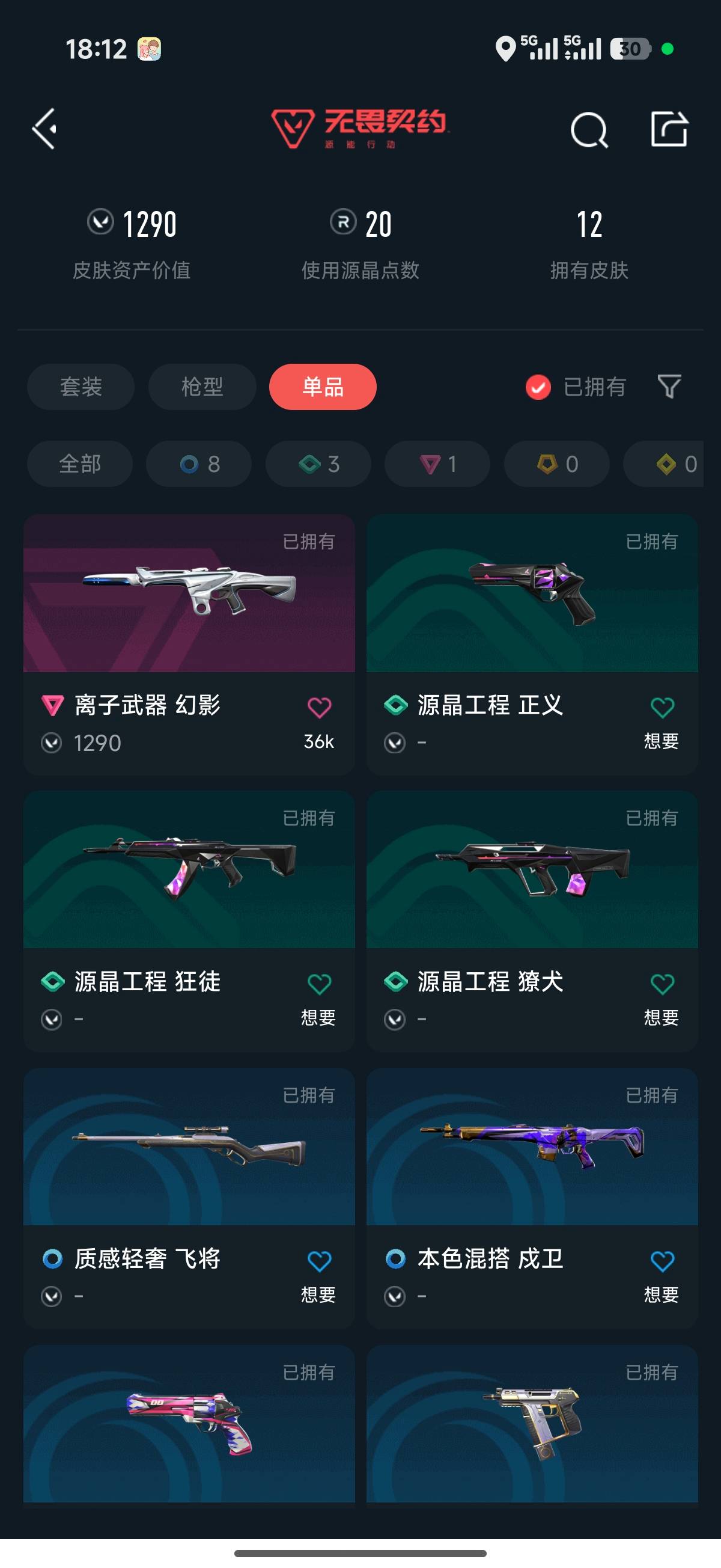
Task: Filter by the green tier chip showing 3
Action: pos(318,464)
